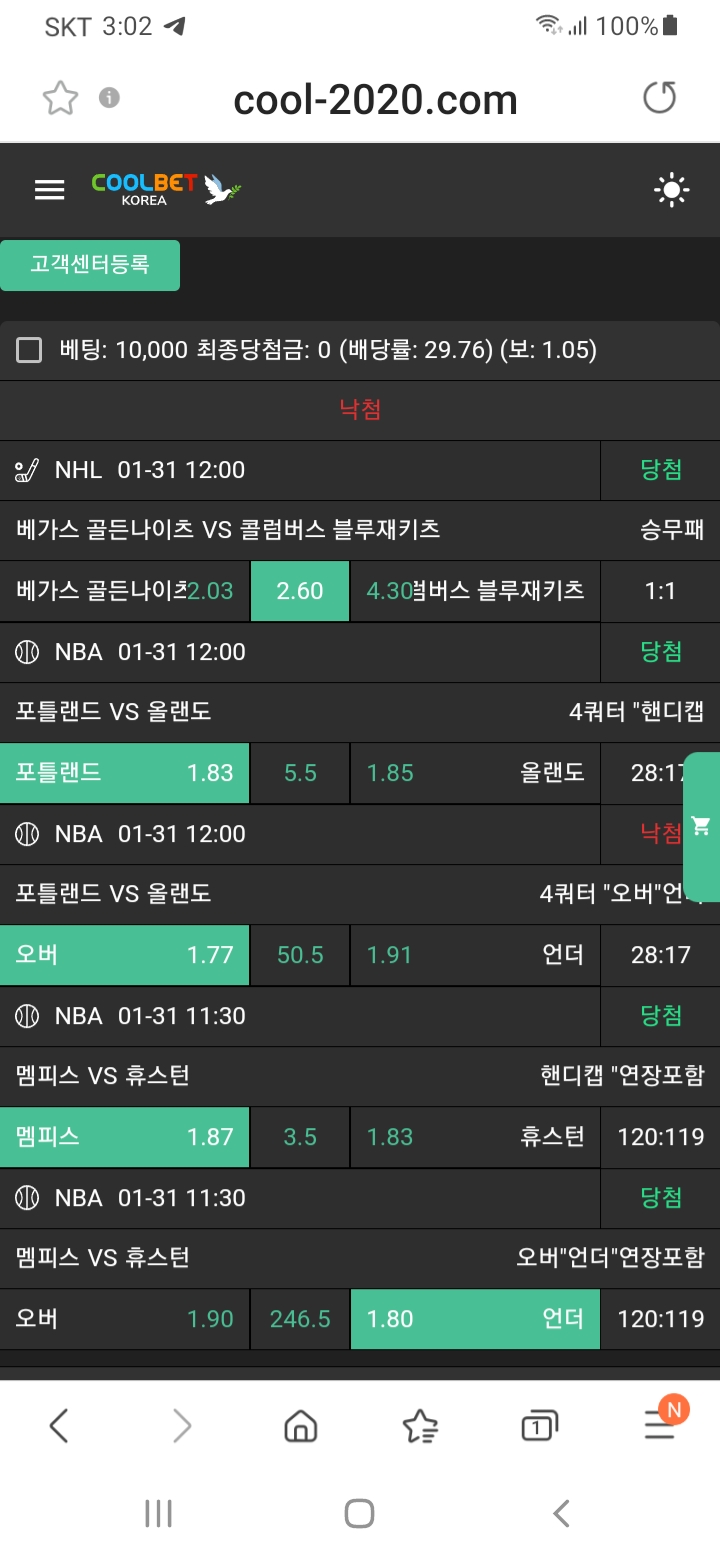The image size is (720, 1560).
Task: Open the browser menu with N badge
Action: pos(661,1424)
